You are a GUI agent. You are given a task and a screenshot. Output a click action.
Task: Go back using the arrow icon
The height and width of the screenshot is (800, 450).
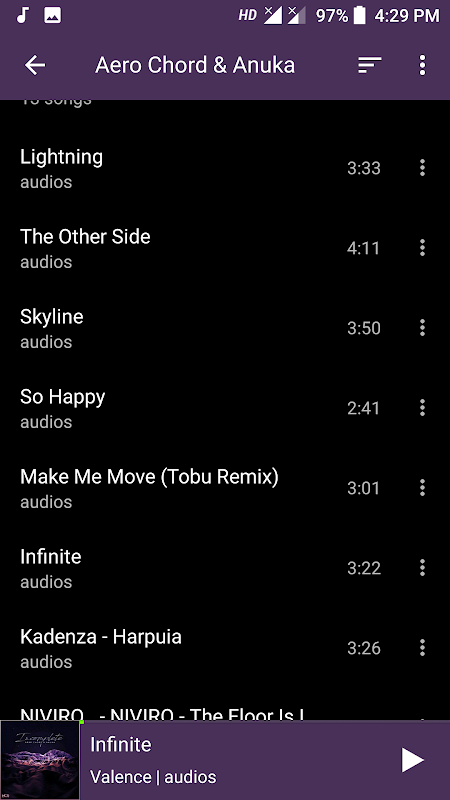[x=35, y=65]
